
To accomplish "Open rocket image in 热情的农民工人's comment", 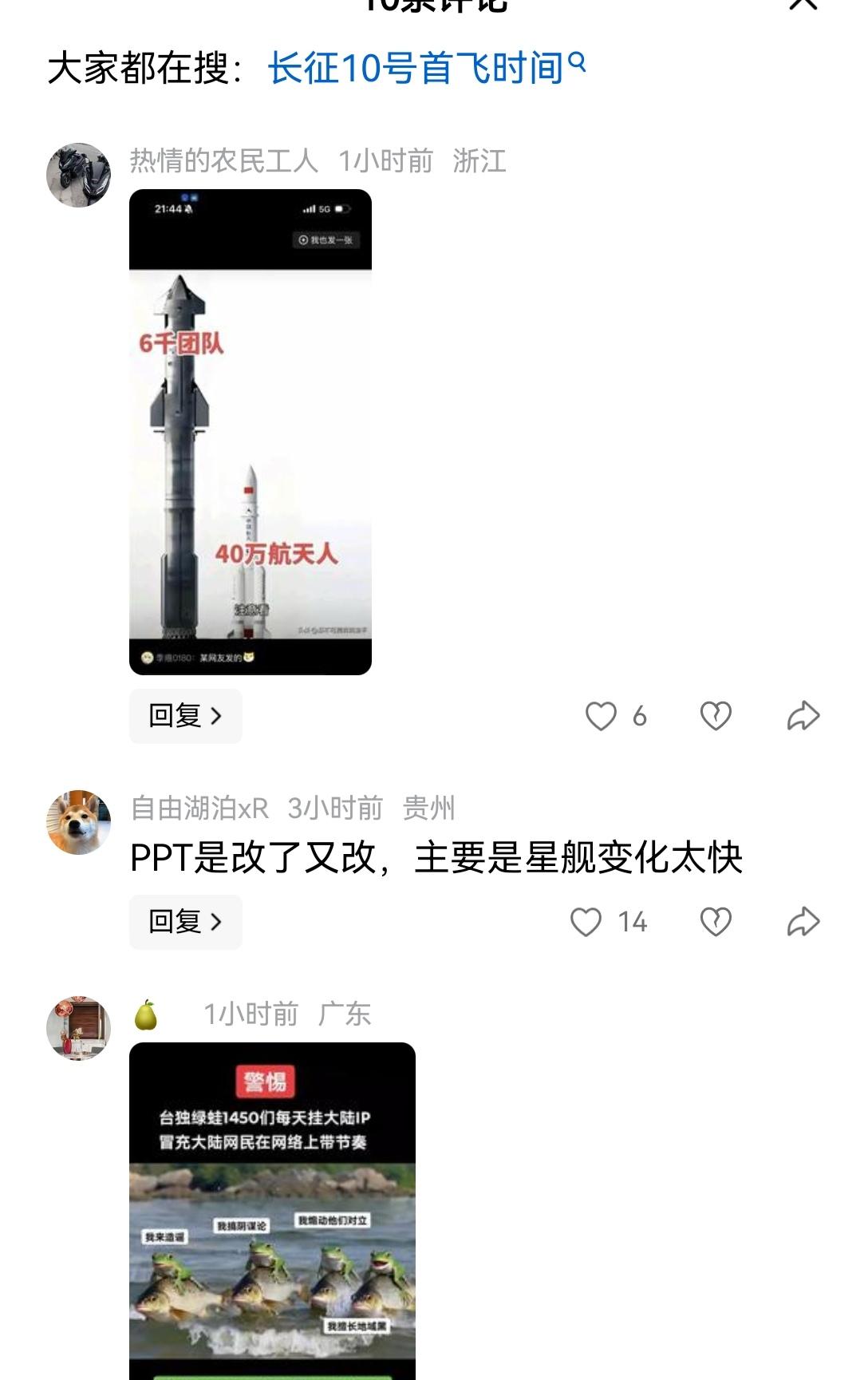I will [x=251, y=432].
